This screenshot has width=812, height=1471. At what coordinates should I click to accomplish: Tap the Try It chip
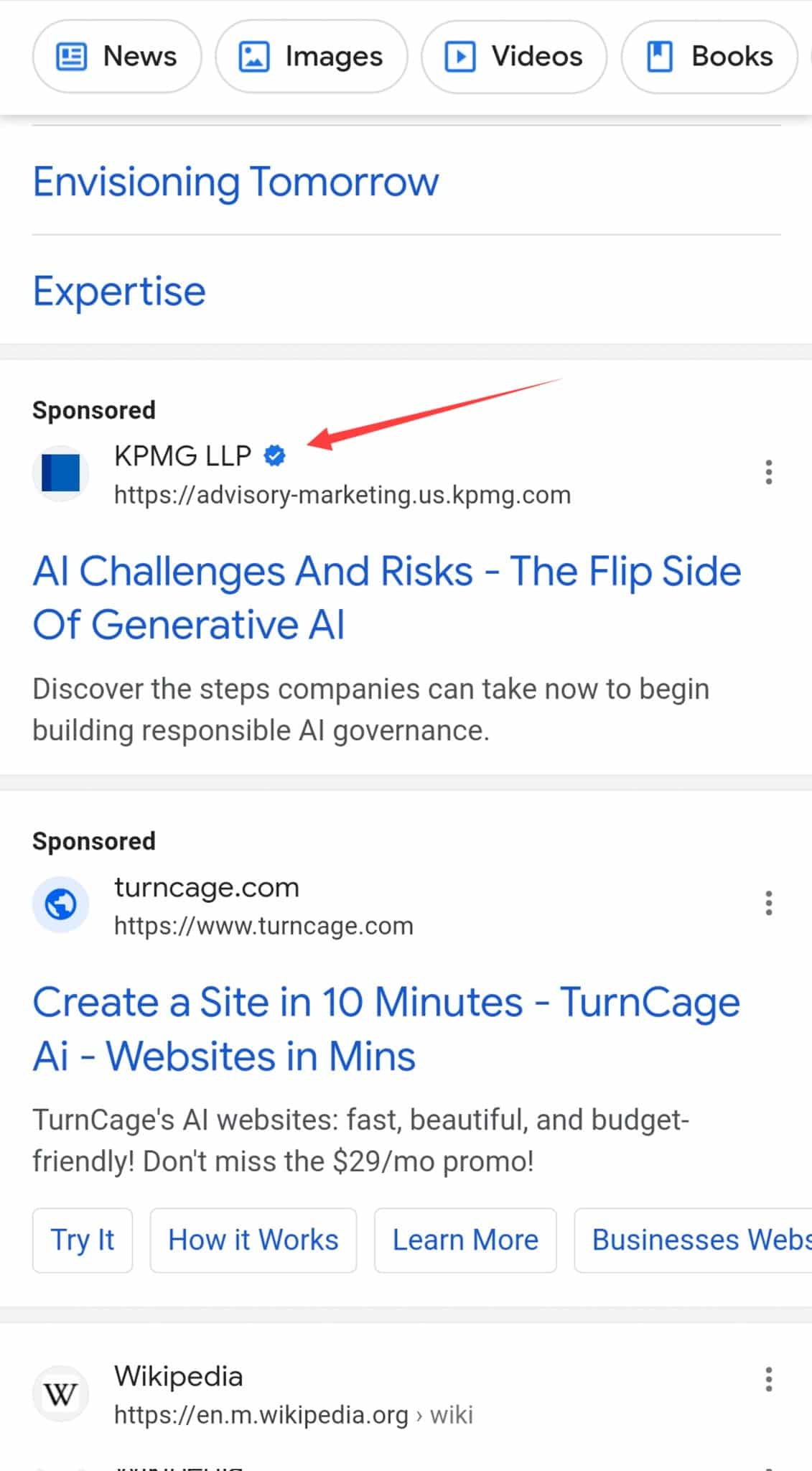pyautogui.click(x=83, y=1240)
